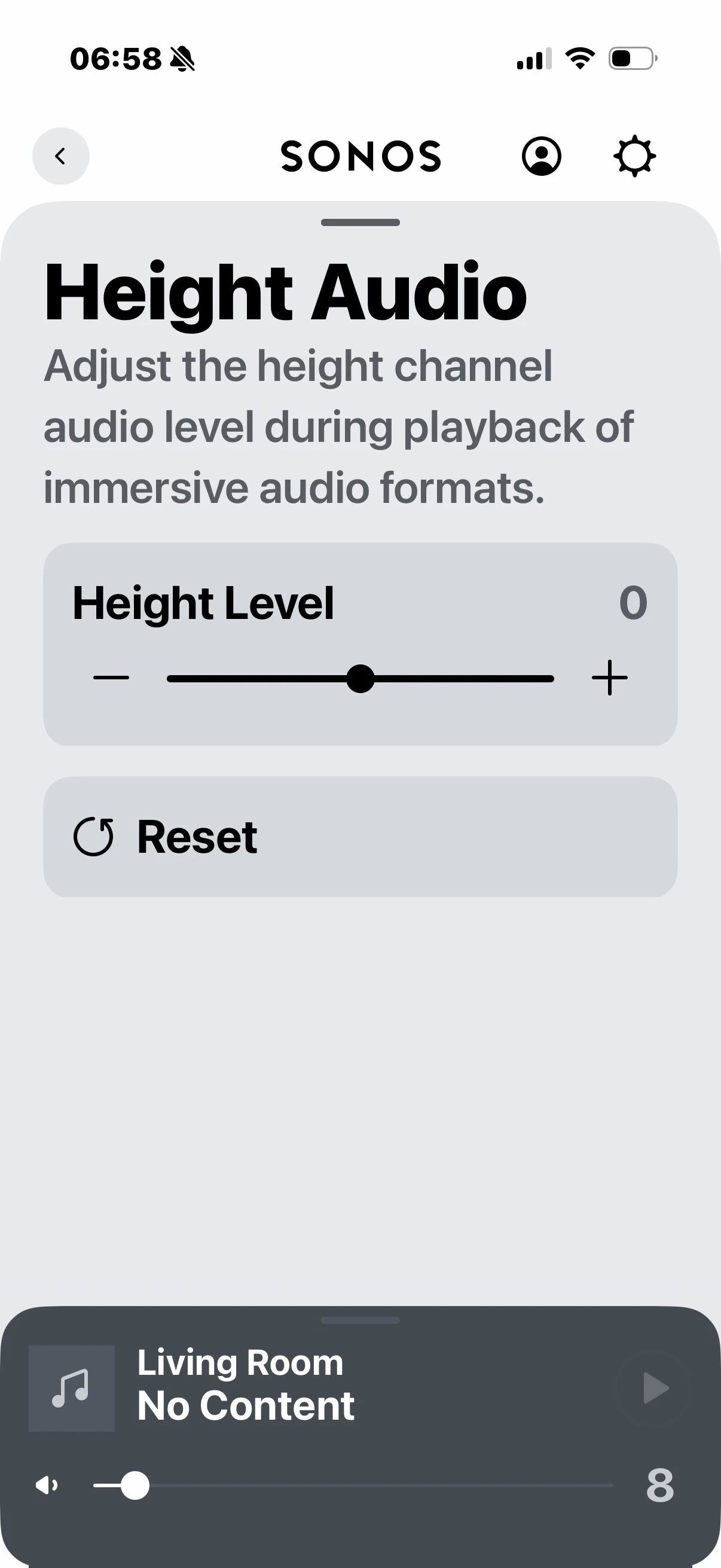Viewport: 721px width, 1568px height.
Task: Decrease height level with the minus button
Action: tap(111, 678)
